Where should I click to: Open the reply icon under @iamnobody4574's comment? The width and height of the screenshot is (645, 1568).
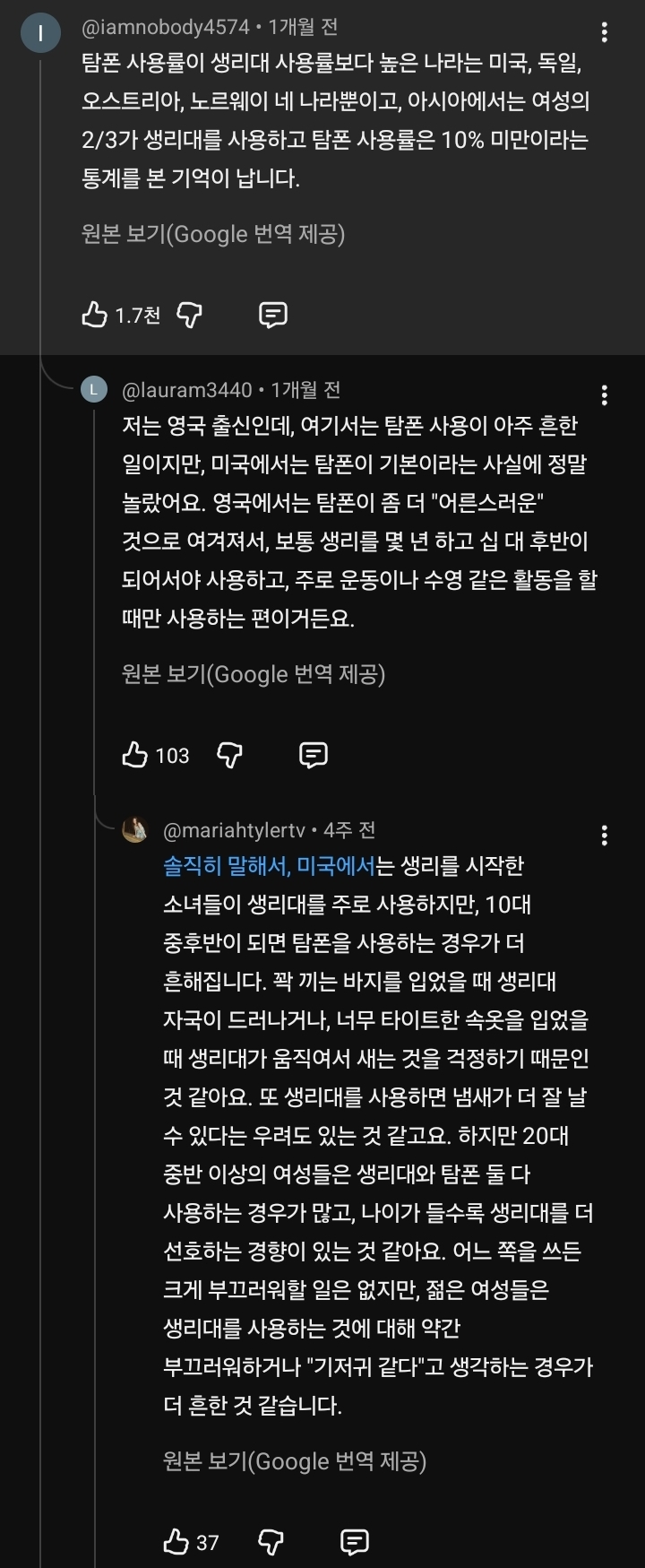point(271,315)
